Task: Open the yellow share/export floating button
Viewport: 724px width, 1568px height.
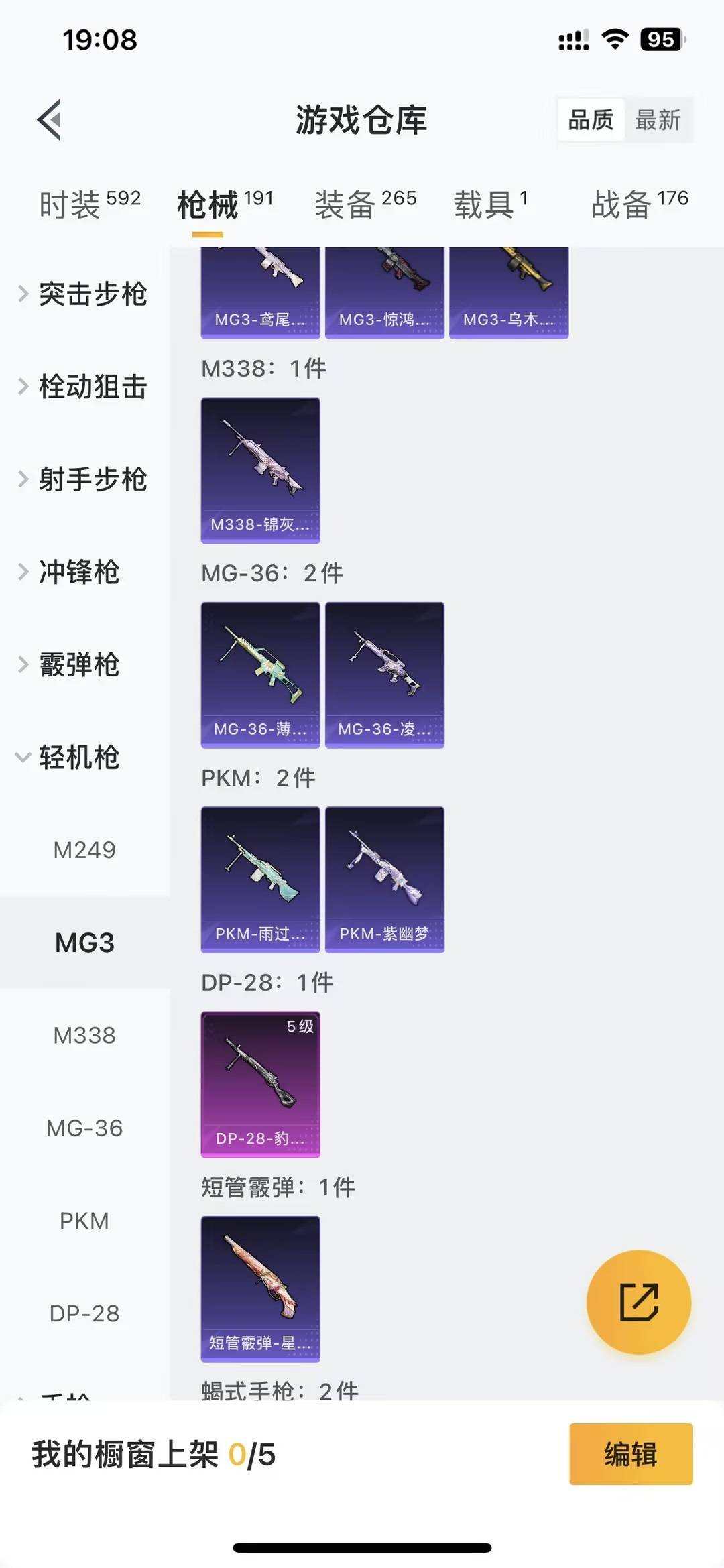Action: [638, 1301]
